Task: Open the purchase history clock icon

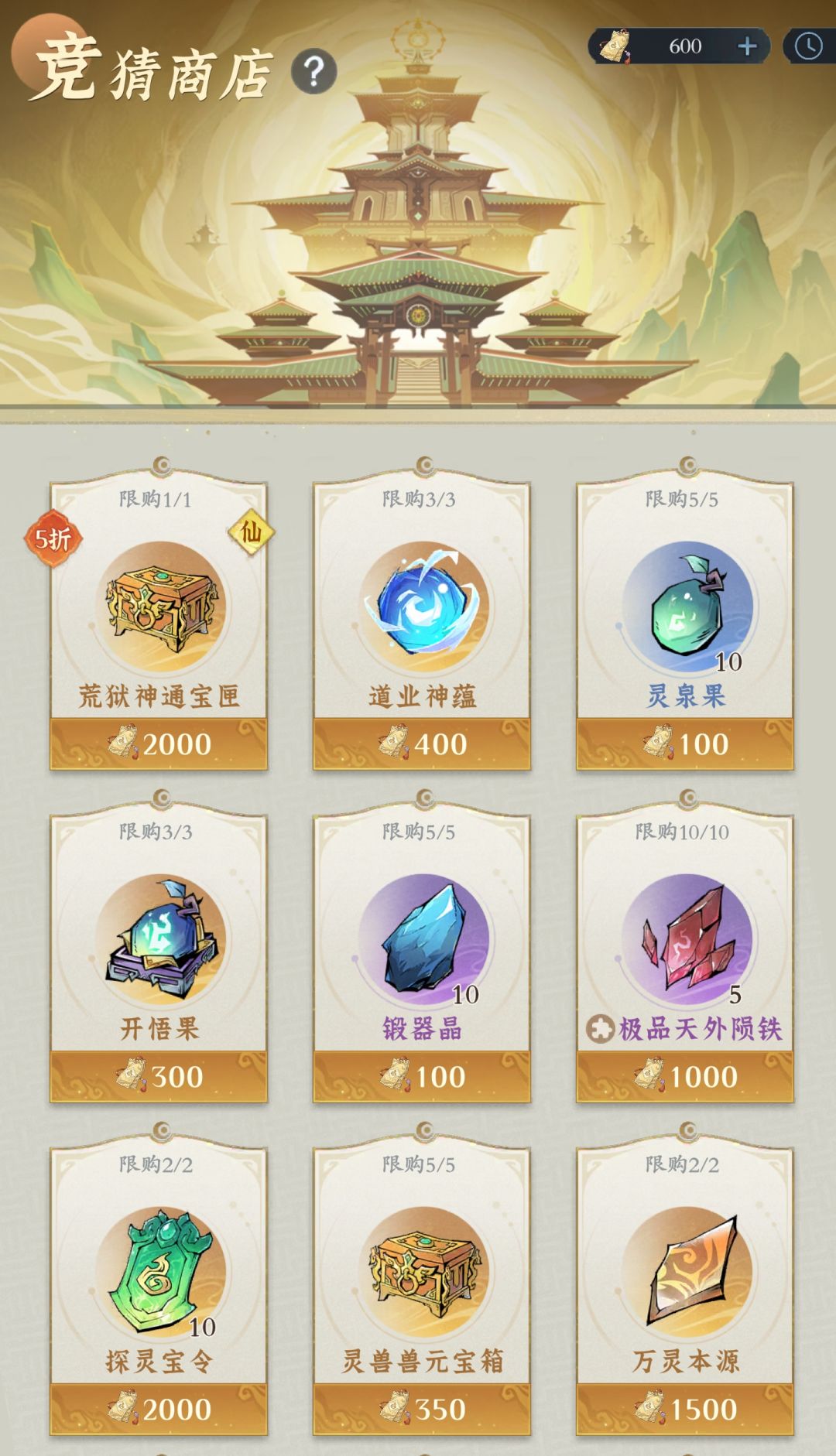Action: click(806, 46)
